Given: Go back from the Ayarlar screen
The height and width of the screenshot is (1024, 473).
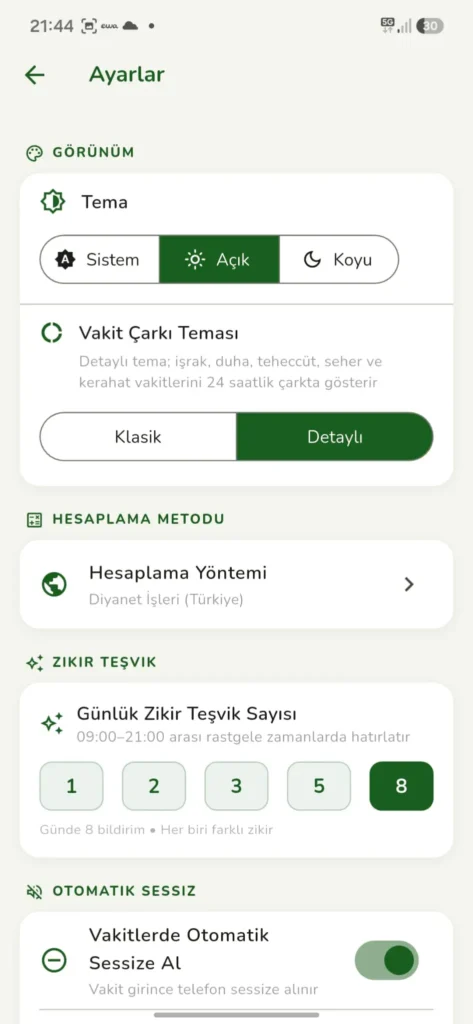Looking at the screenshot, I should 35,75.
